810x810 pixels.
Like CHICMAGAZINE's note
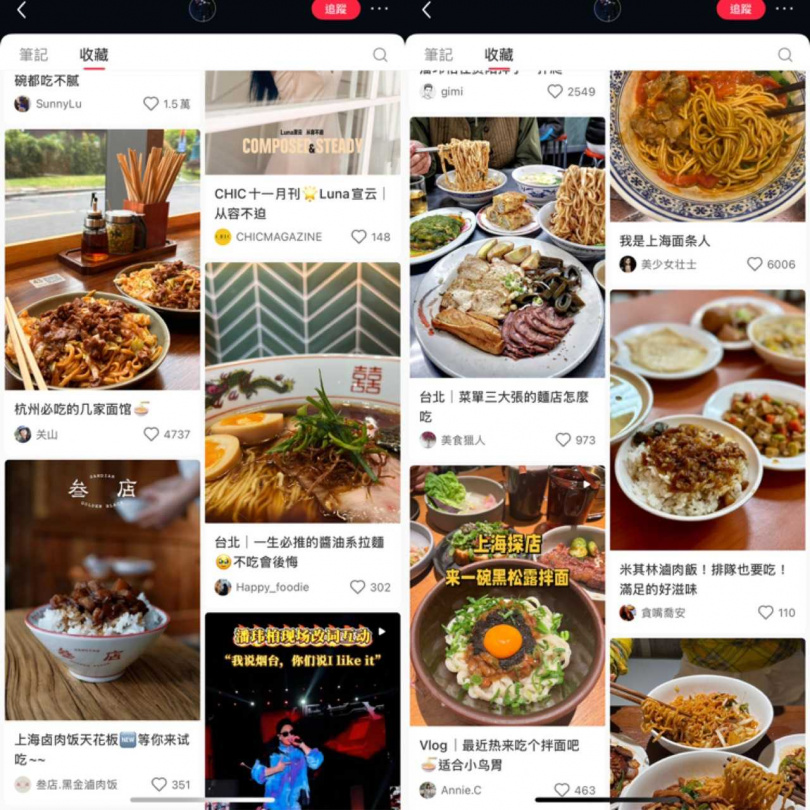(358, 237)
